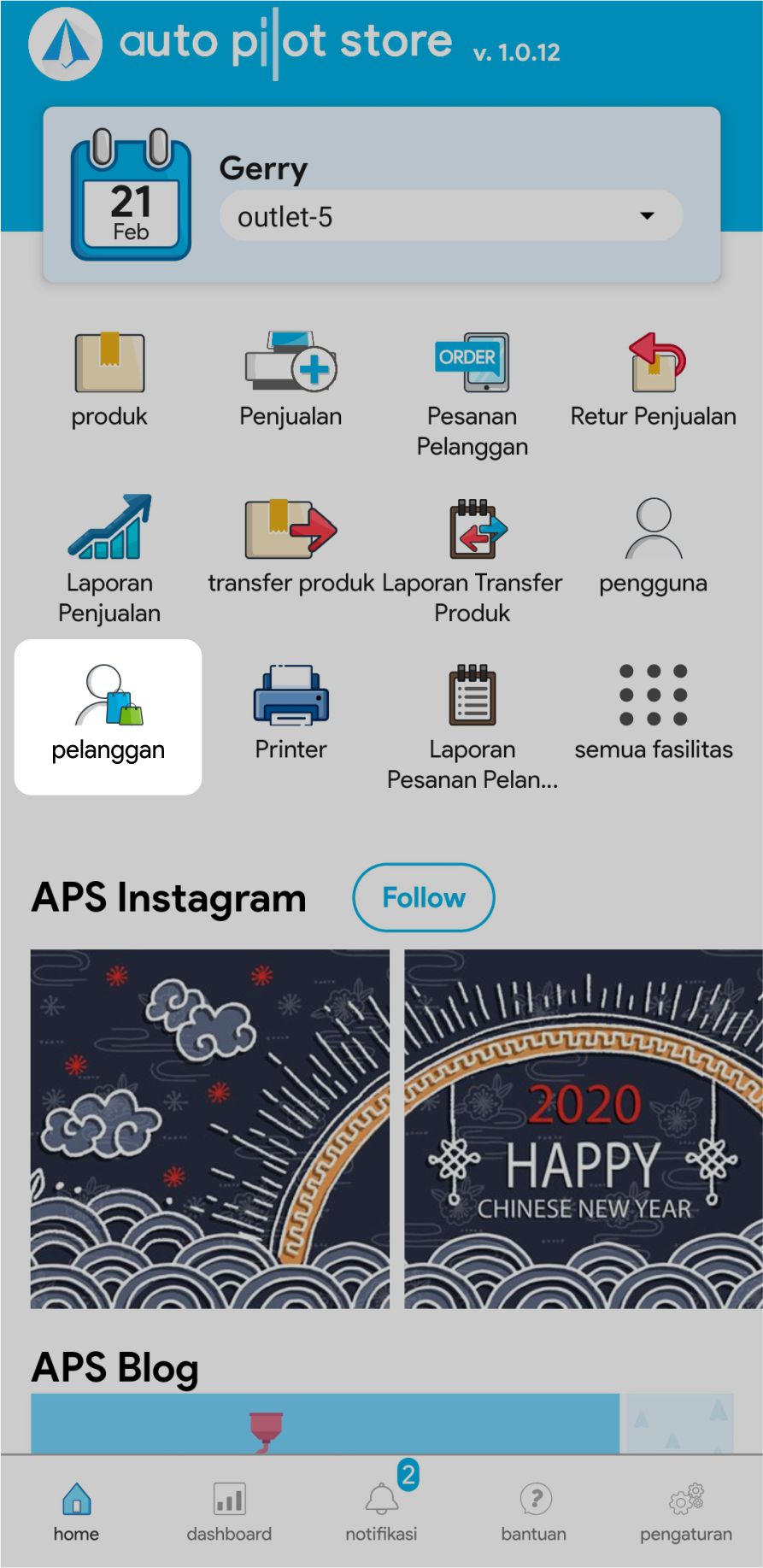
Task: Open Penjualan sales screen
Action: pyautogui.click(x=291, y=379)
